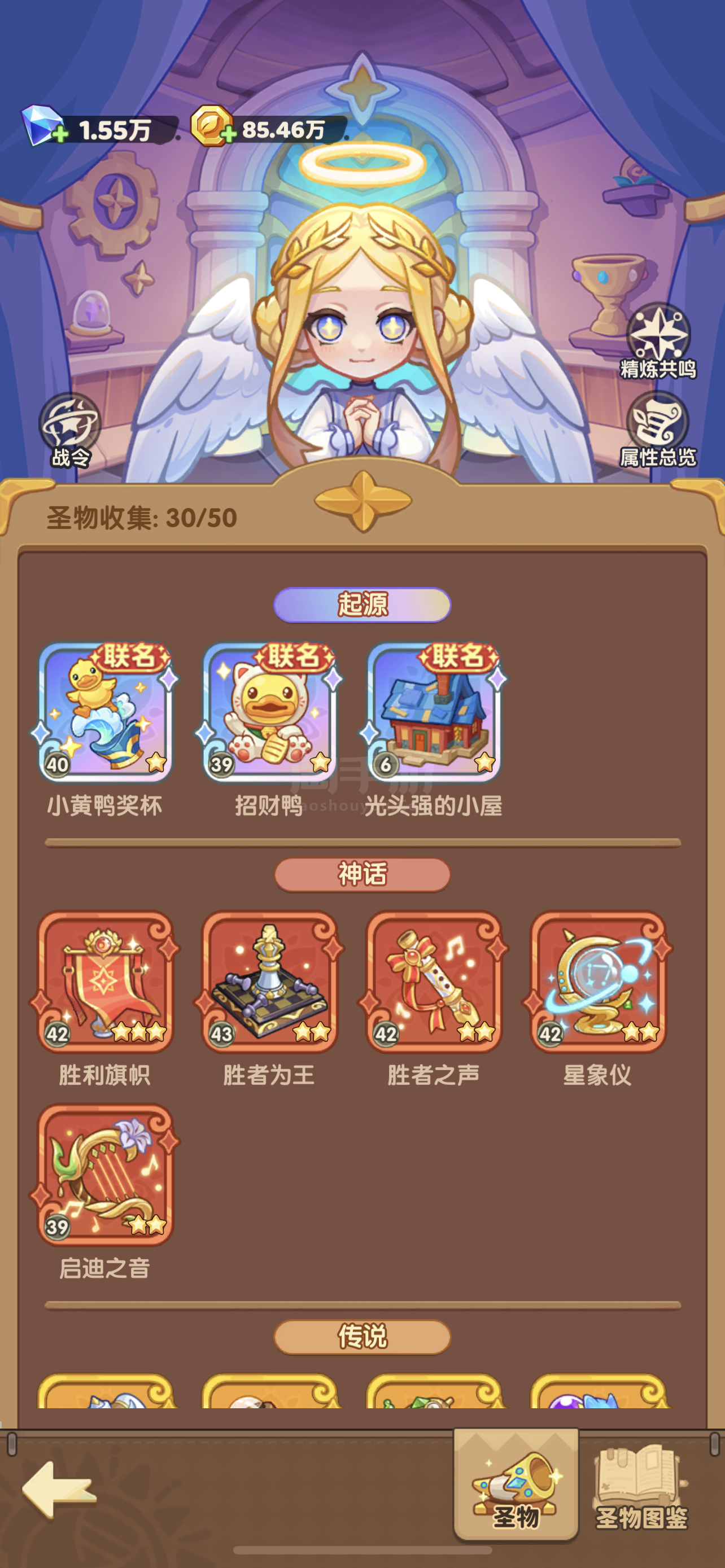
Task: Add more diamonds via plus icon
Action: (x=60, y=134)
